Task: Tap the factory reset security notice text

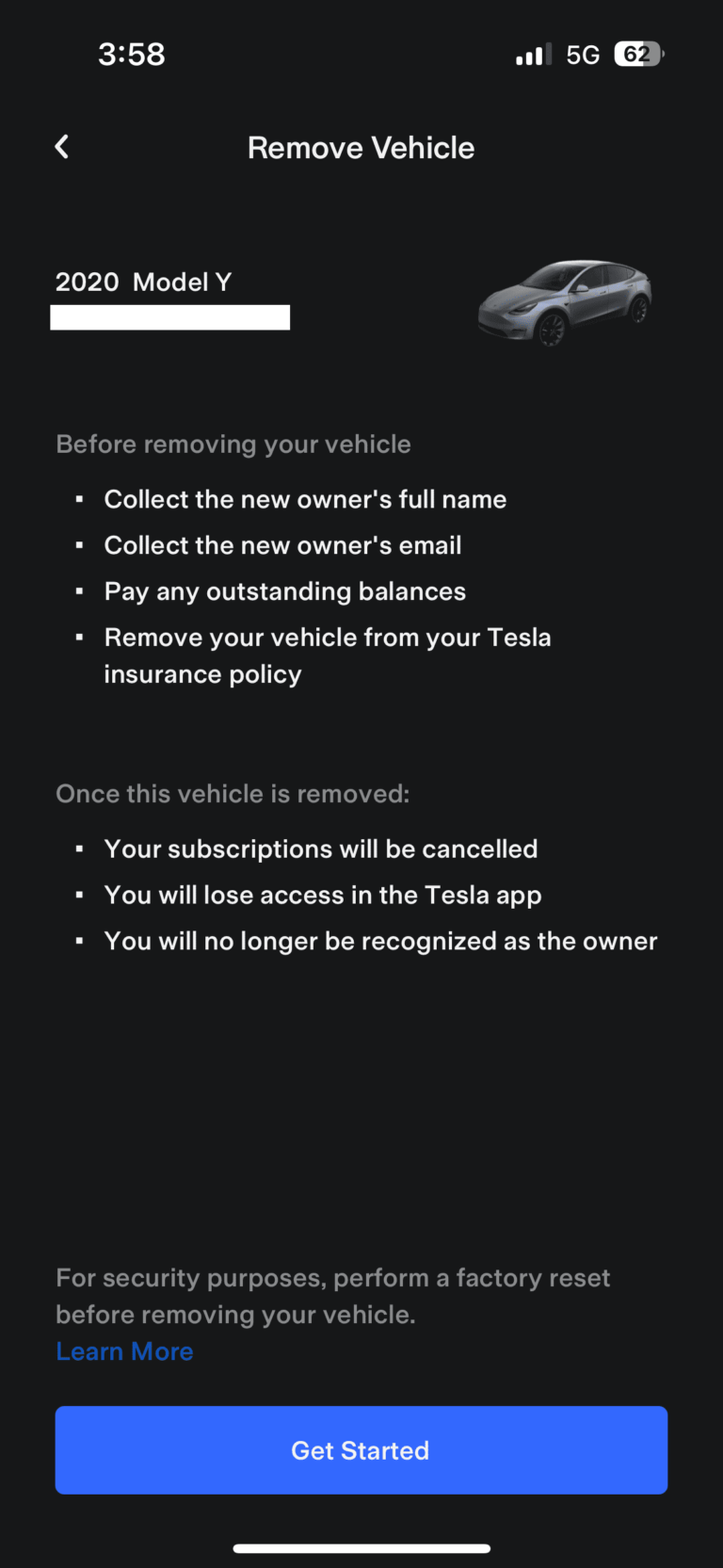Action: pos(333,1296)
